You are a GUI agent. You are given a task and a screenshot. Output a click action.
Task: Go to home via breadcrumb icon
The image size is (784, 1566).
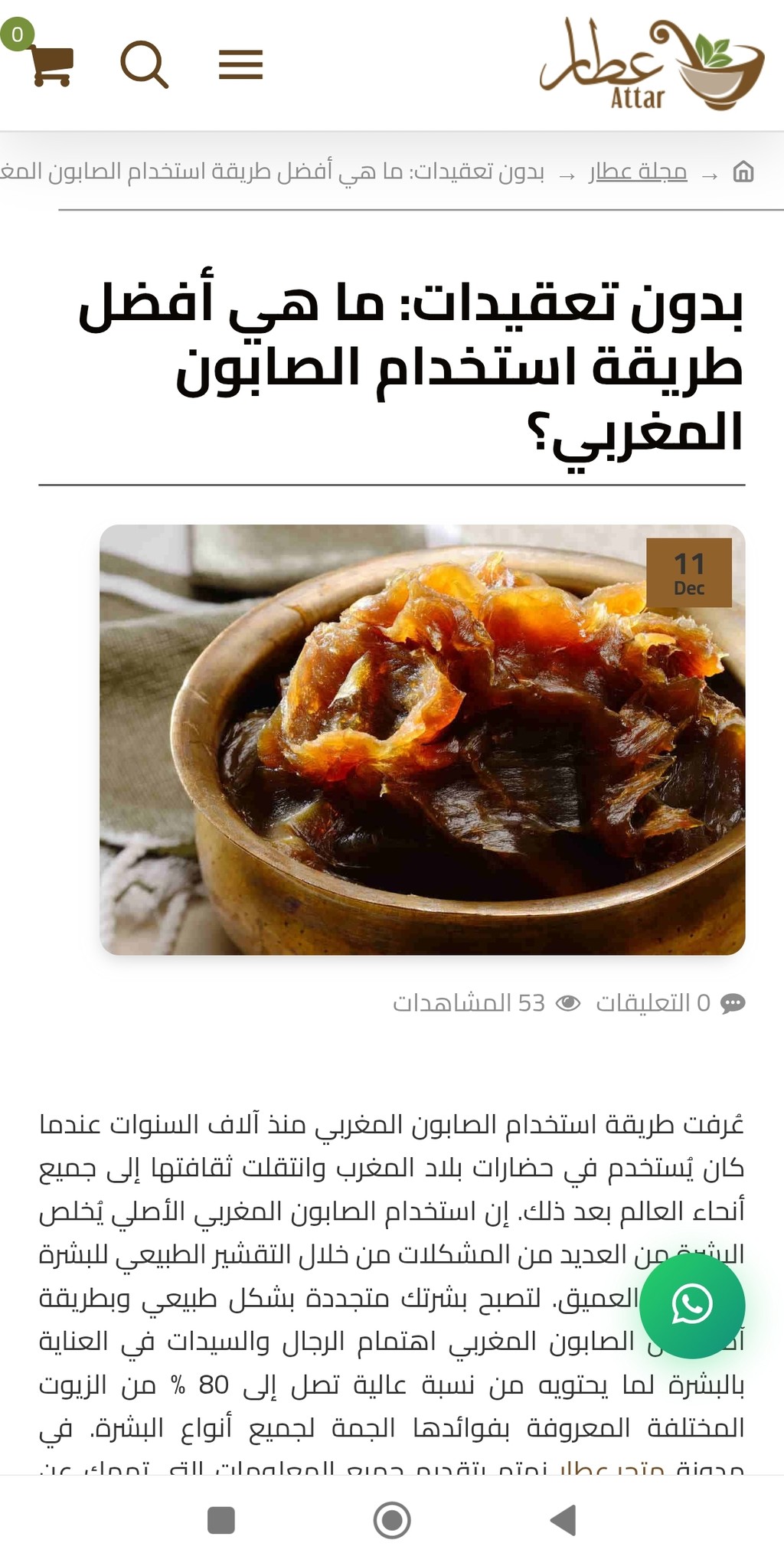tap(743, 172)
